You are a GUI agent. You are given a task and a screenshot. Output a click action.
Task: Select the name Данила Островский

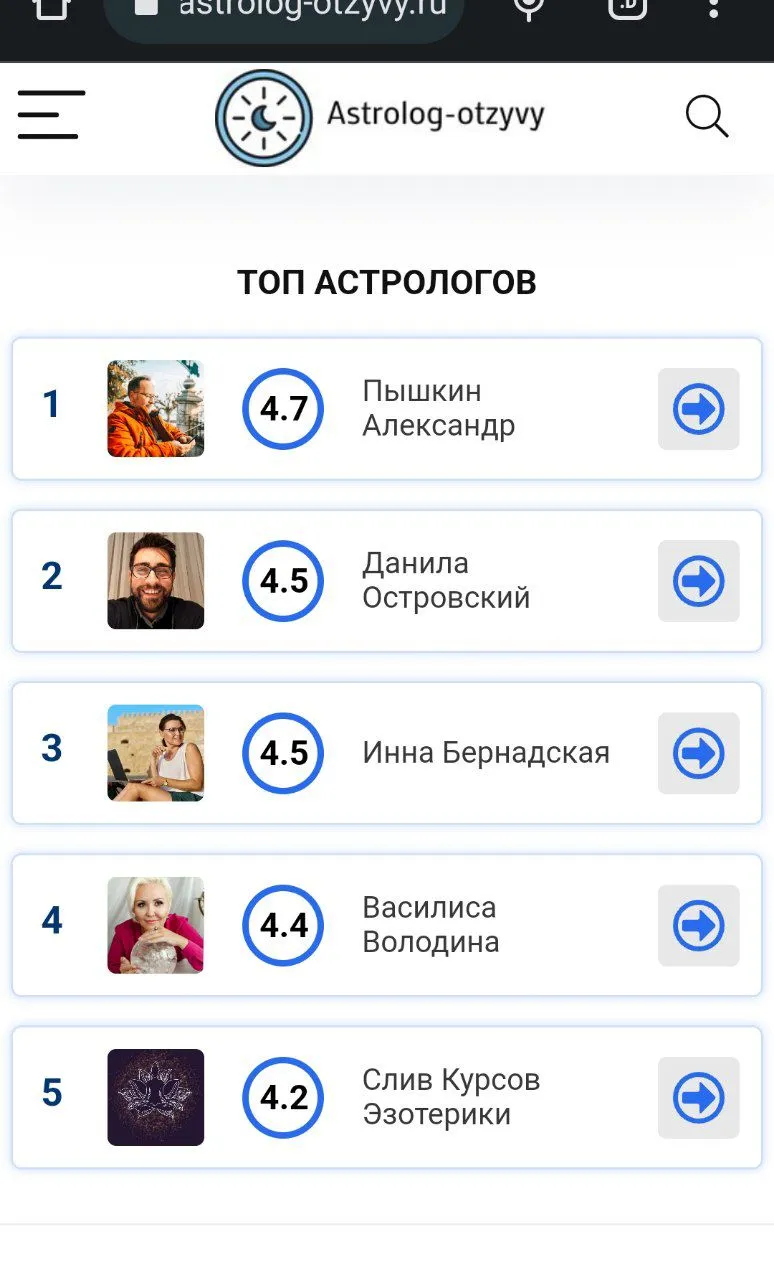(446, 580)
